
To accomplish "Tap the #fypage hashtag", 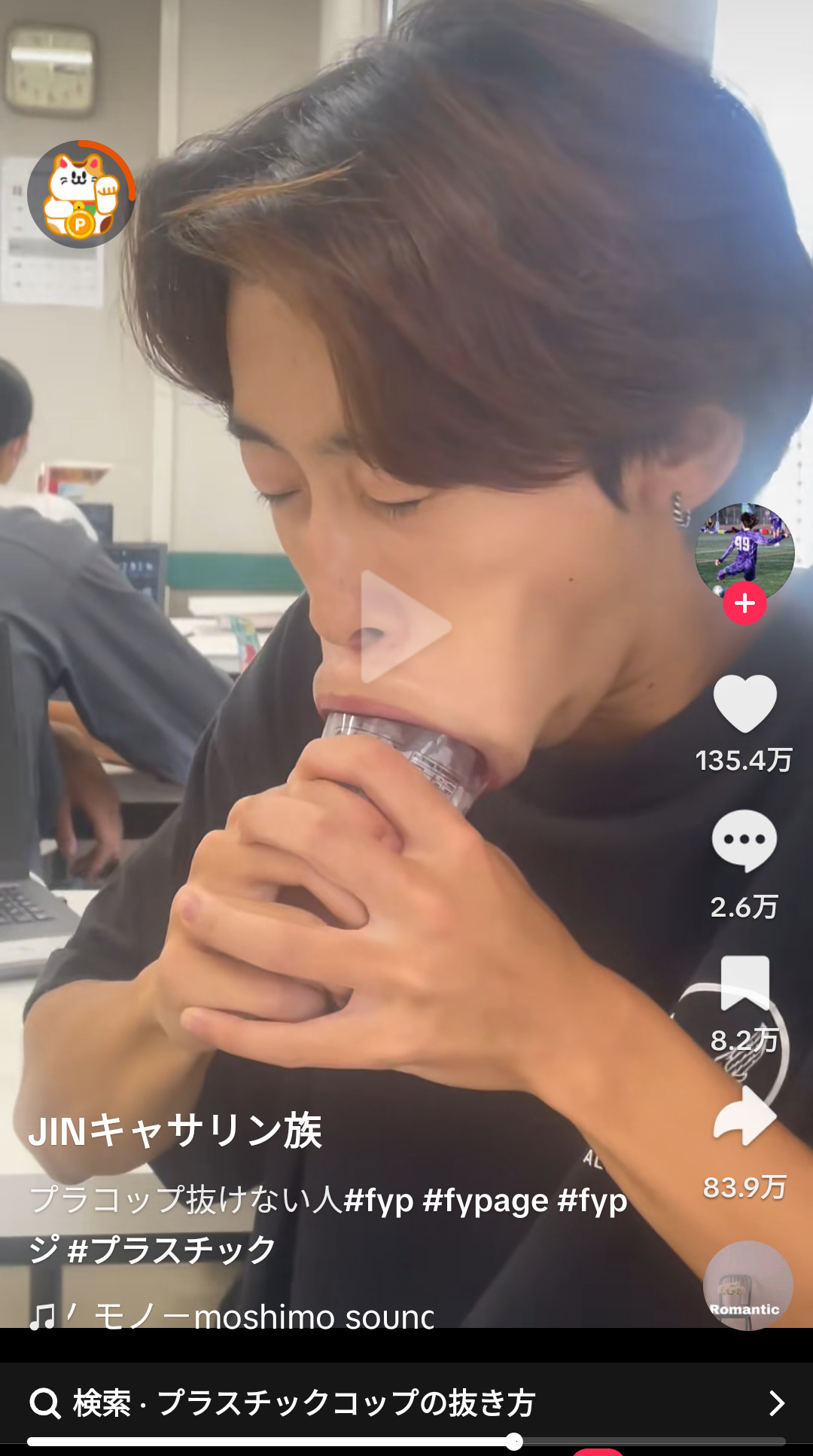I will (x=484, y=1200).
